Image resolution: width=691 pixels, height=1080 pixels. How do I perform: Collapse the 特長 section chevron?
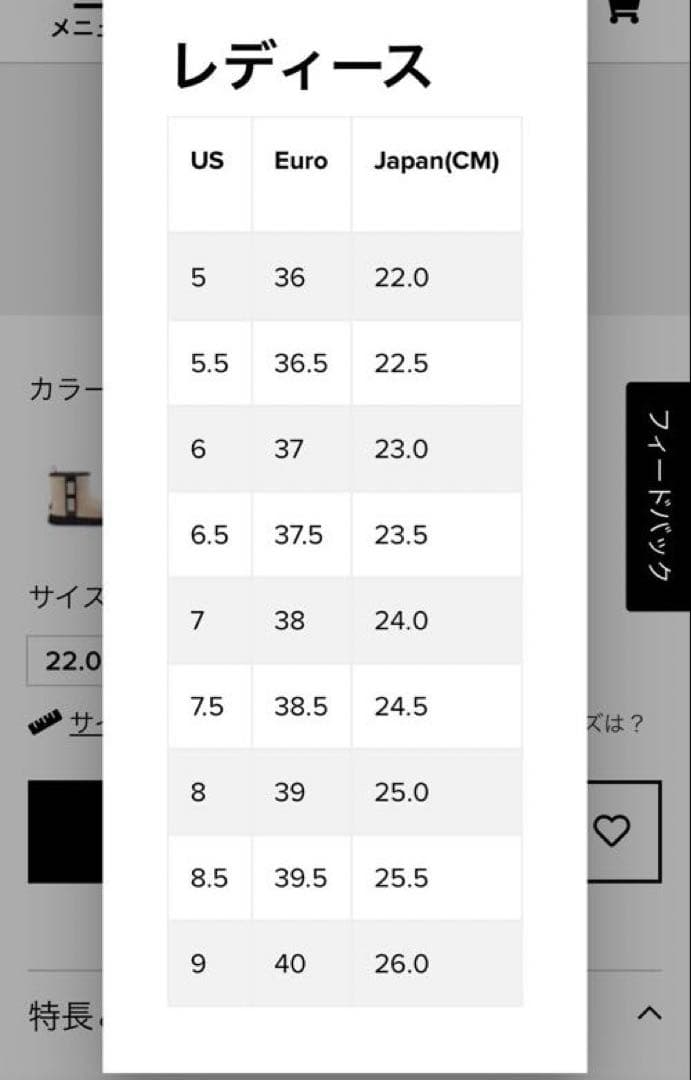pos(649,1014)
